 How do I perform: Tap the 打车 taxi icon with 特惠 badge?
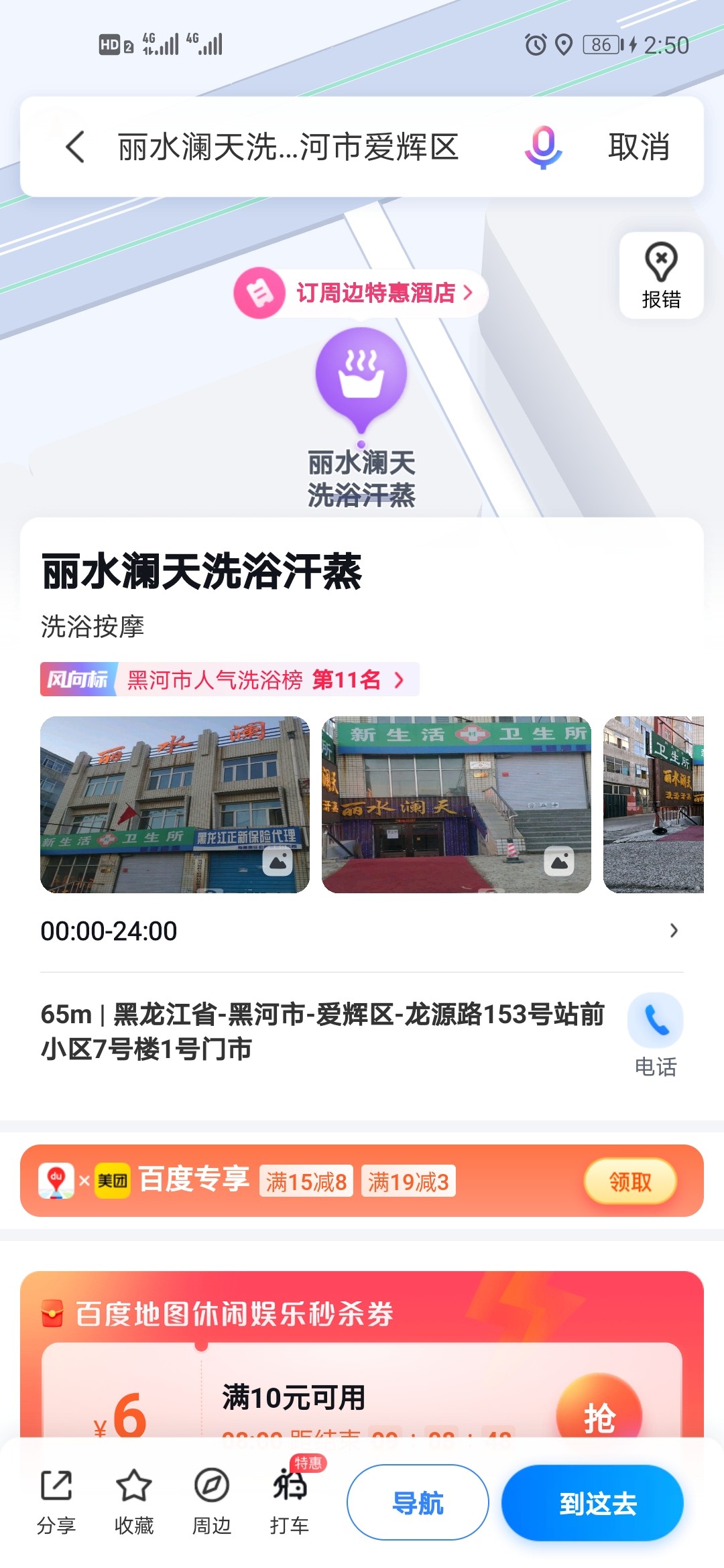point(290,1501)
